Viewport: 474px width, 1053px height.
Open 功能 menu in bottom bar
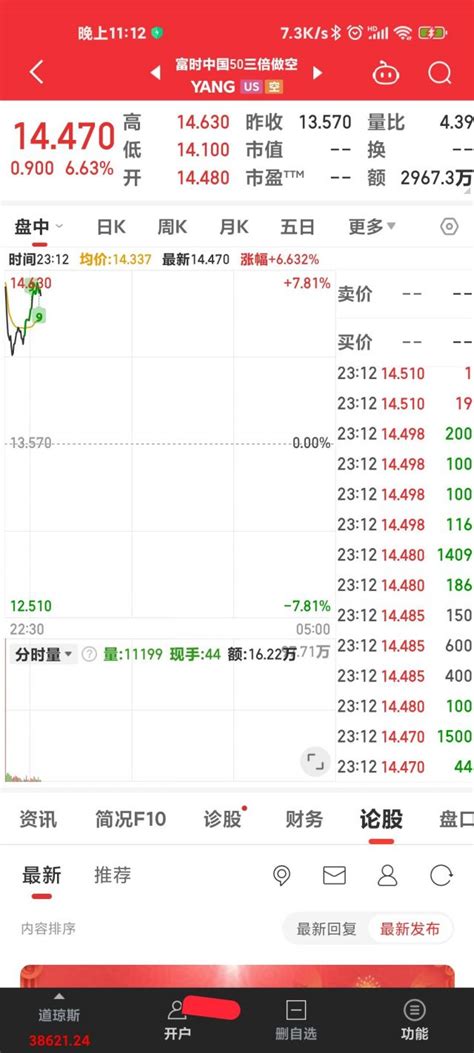(x=414, y=1019)
